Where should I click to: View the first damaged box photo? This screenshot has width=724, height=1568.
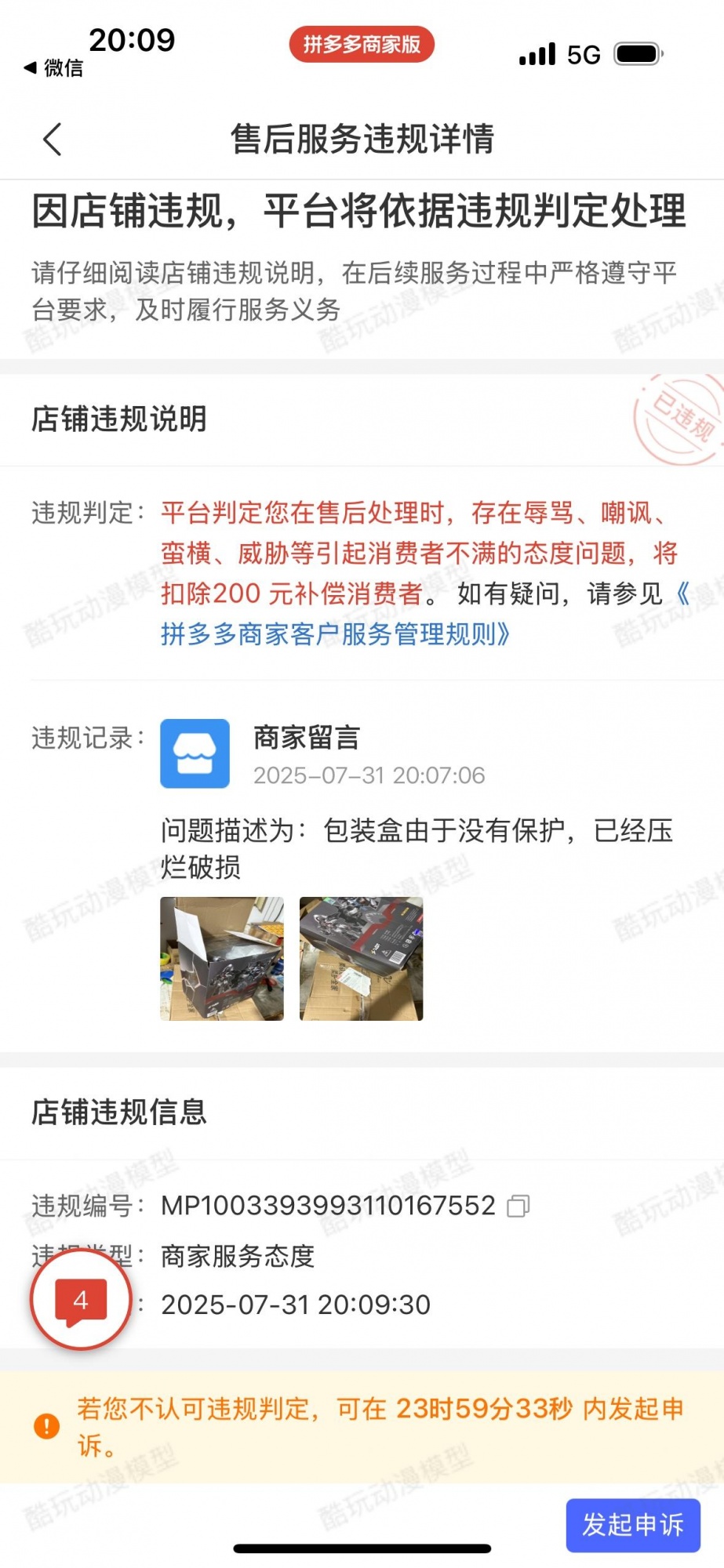[x=222, y=958]
